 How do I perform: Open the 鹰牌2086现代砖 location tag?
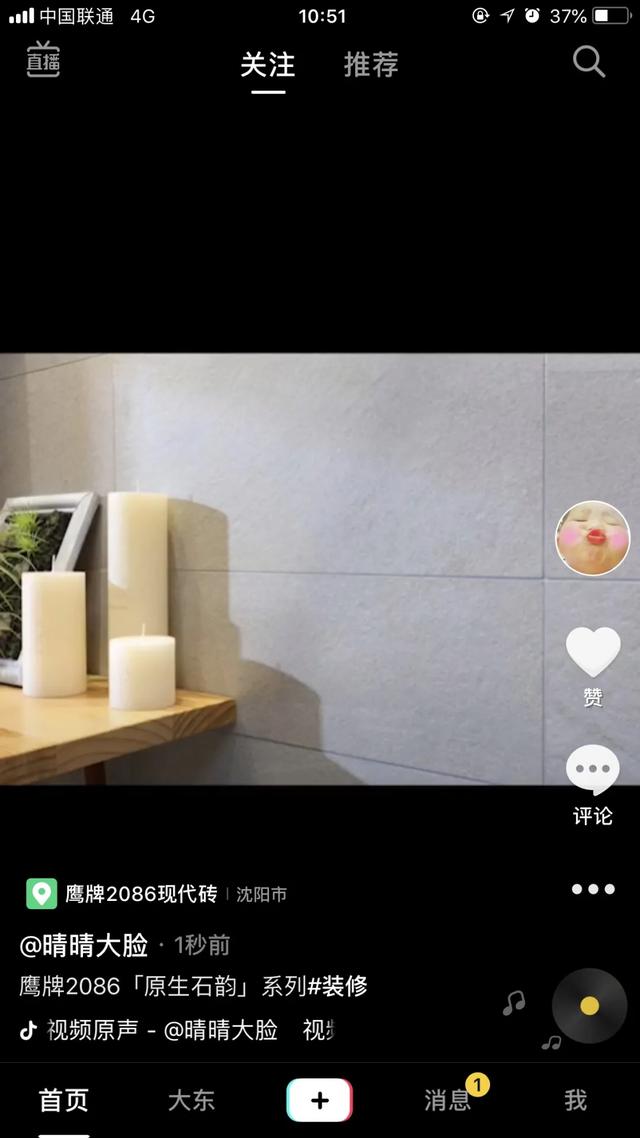click(140, 894)
